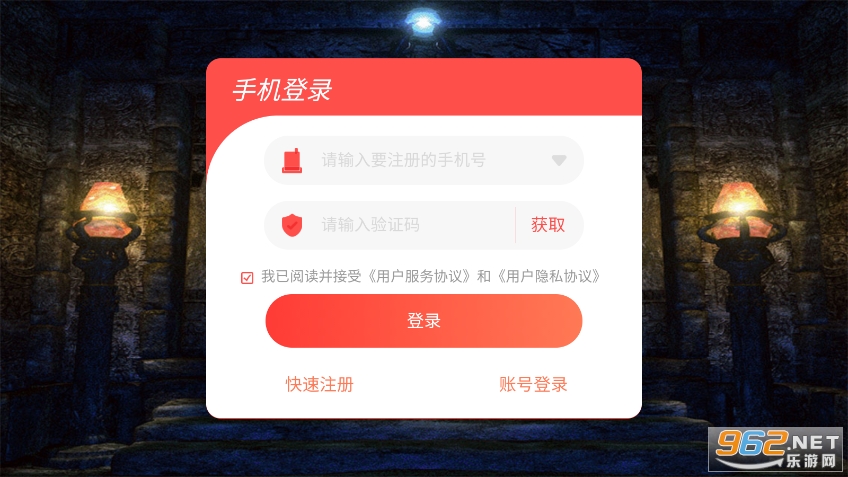Switch to 账号登录 account login
Image resolution: width=848 pixels, height=477 pixels.
coord(533,384)
